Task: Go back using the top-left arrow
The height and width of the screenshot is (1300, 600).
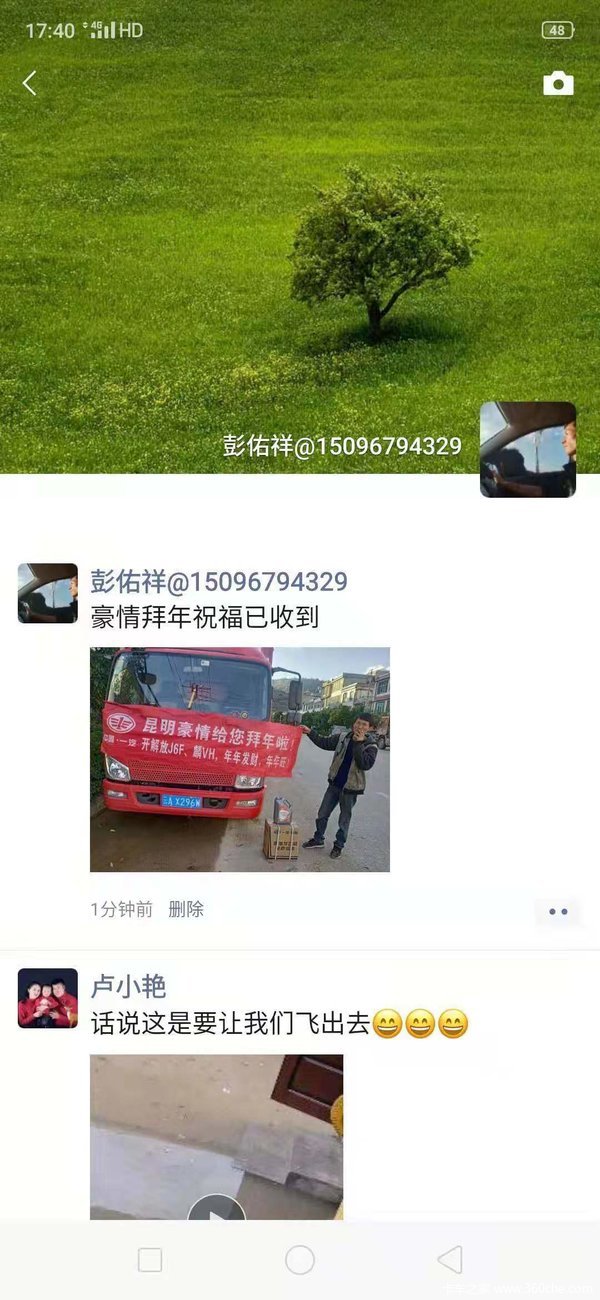Action: coord(29,84)
